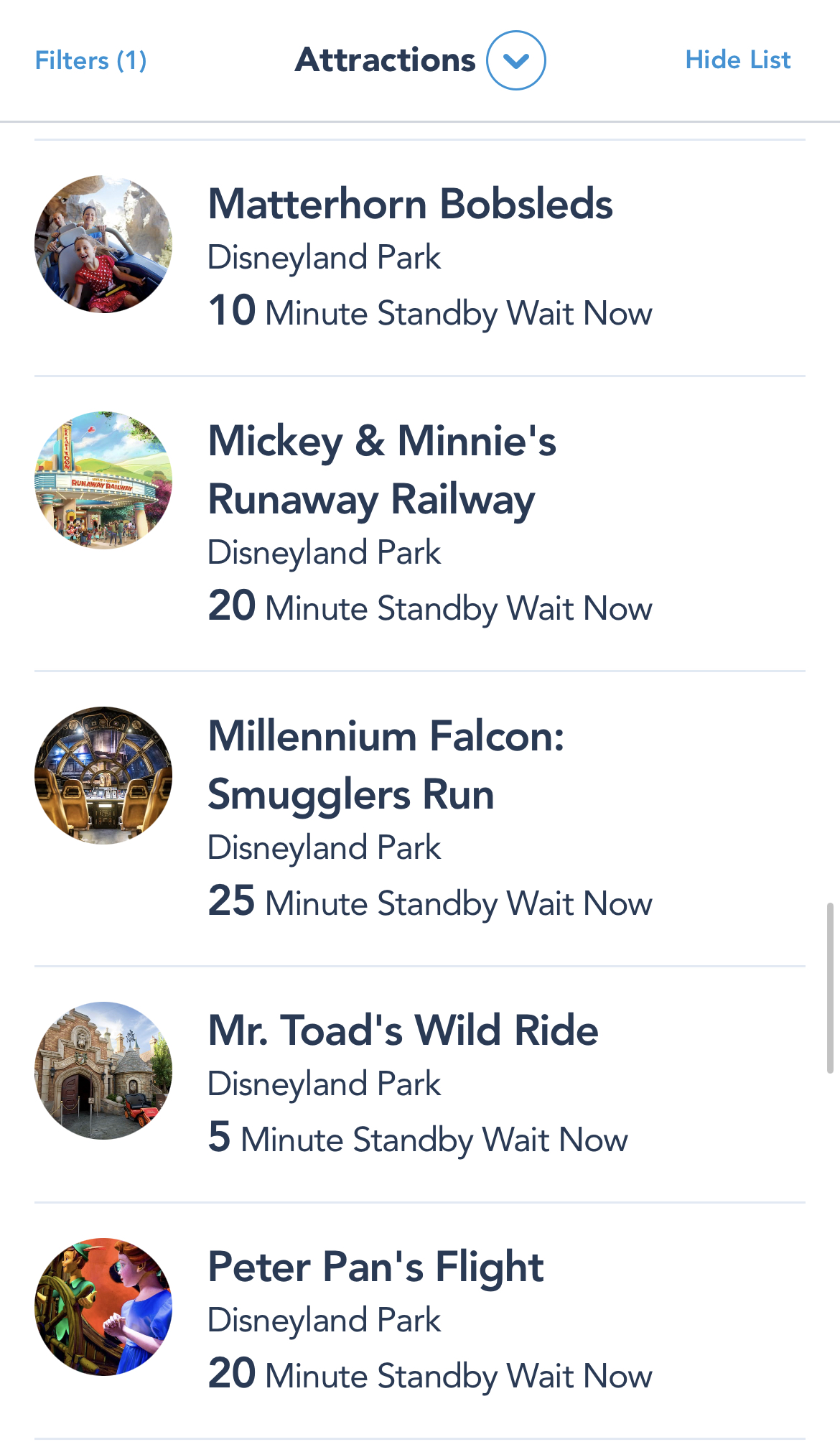Open the Filters (1) options
Image resolution: width=840 pixels, height=1442 pixels.
[x=90, y=60]
